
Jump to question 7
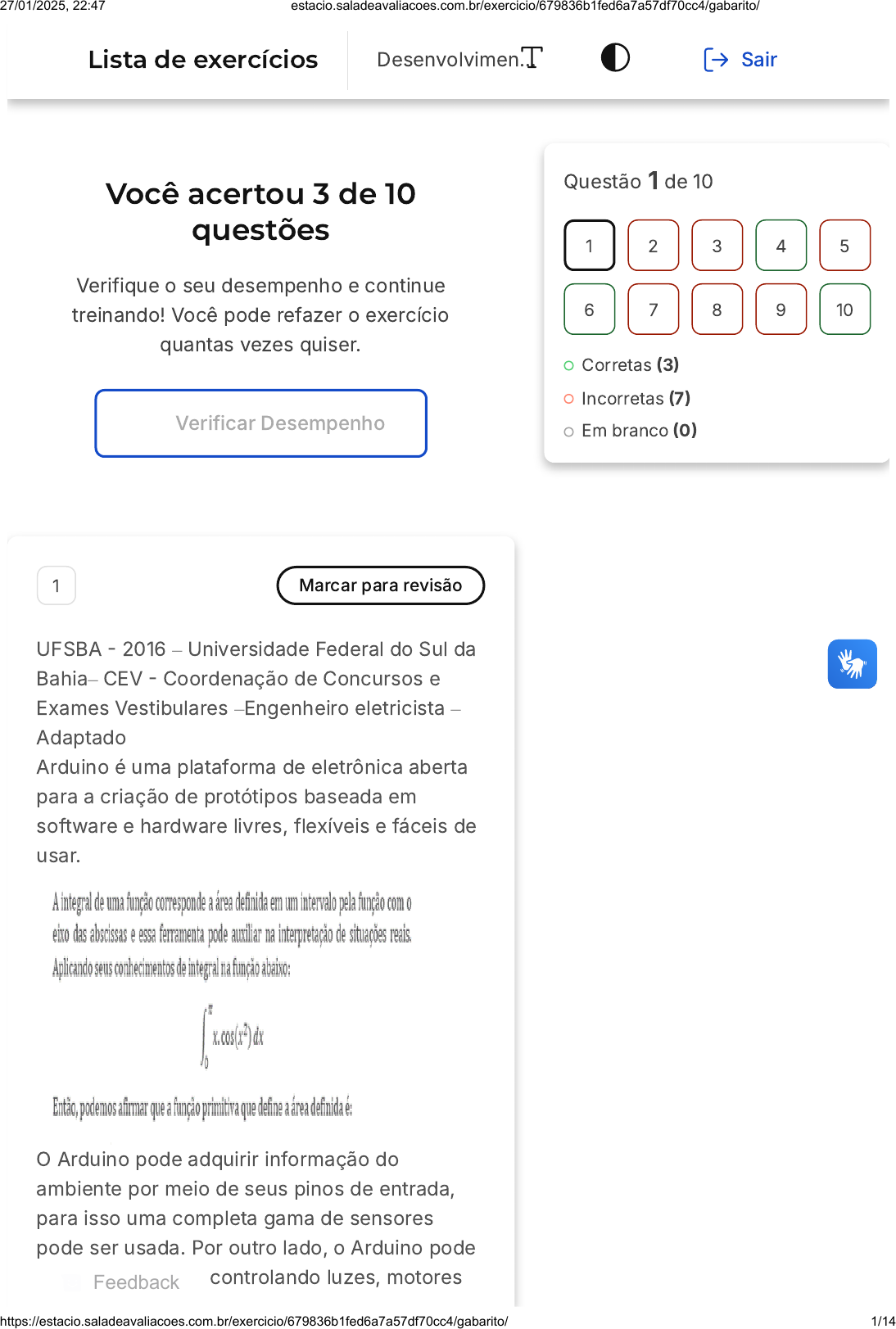point(653,310)
